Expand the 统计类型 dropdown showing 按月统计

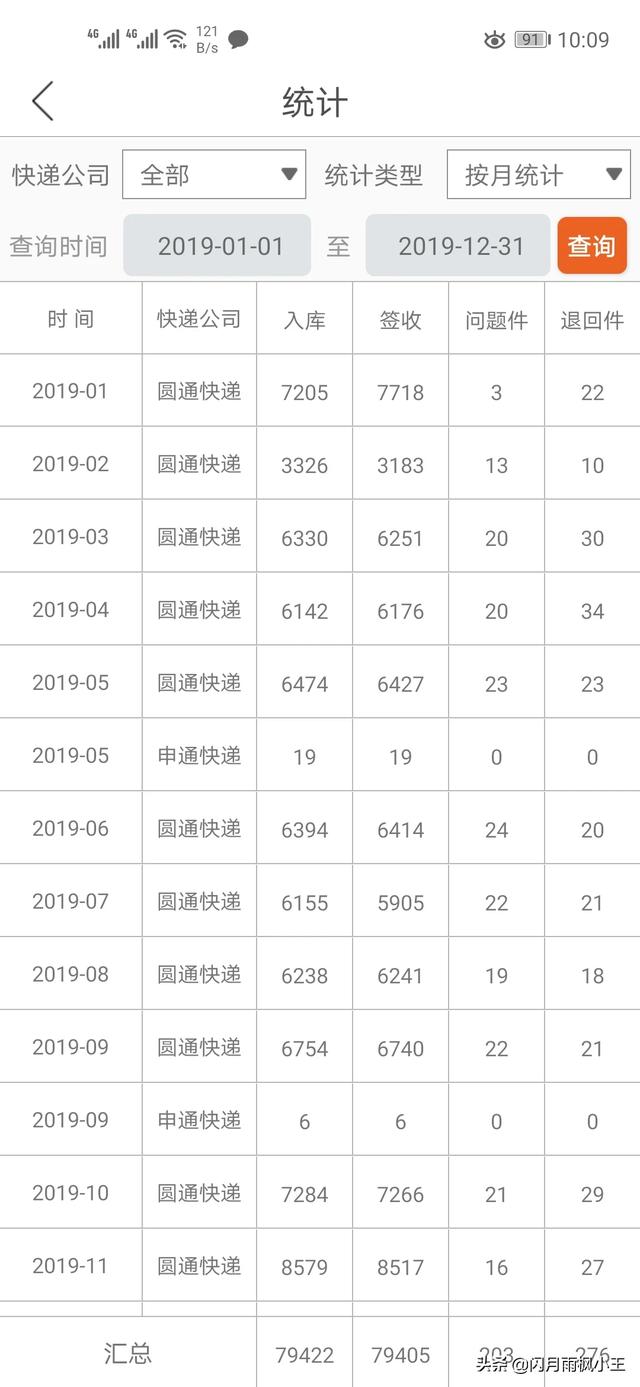coord(539,175)
